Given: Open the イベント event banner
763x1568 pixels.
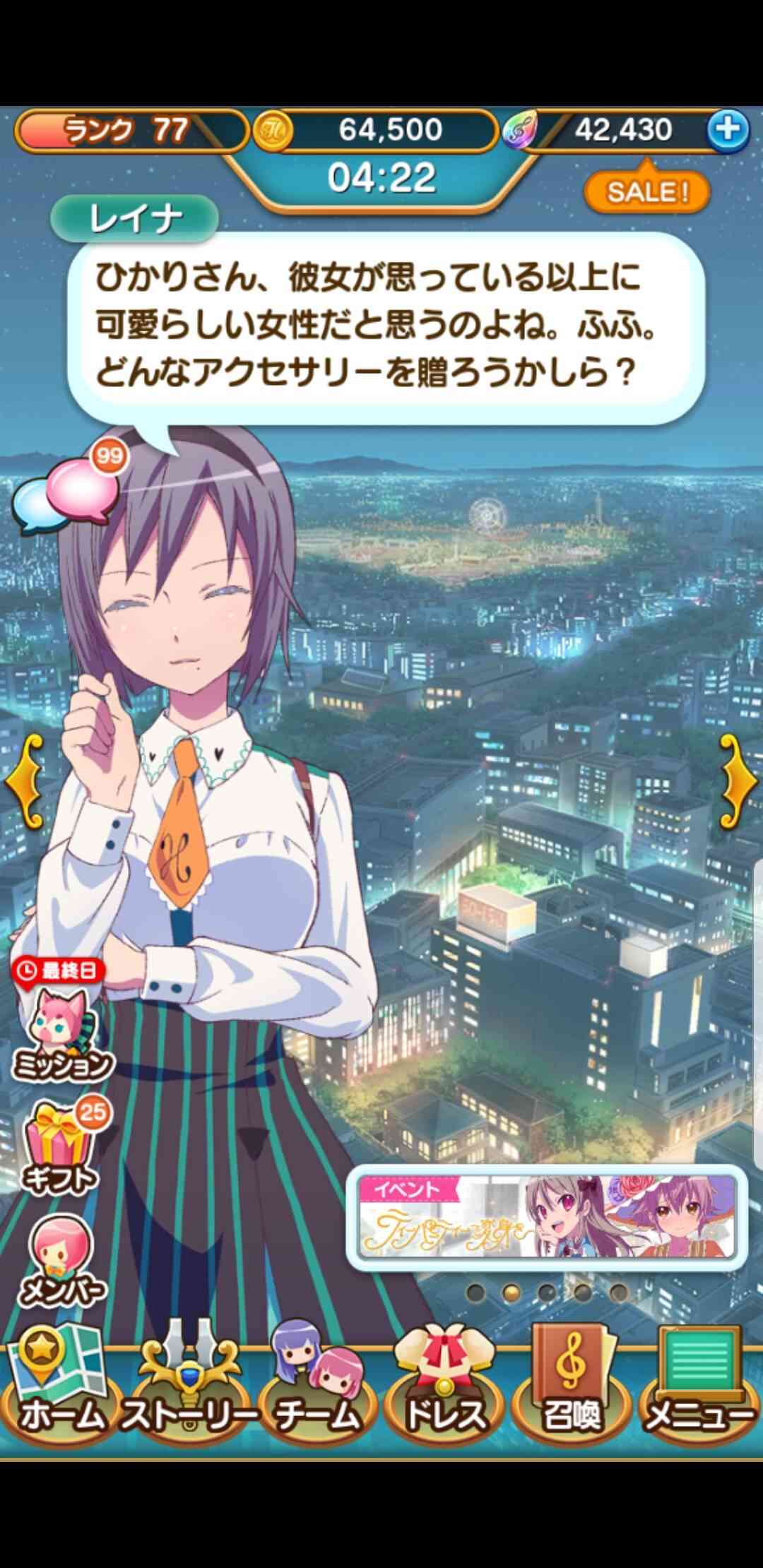Looking at the screenshot, I should pyautogui.click(x=546, y=1216).
